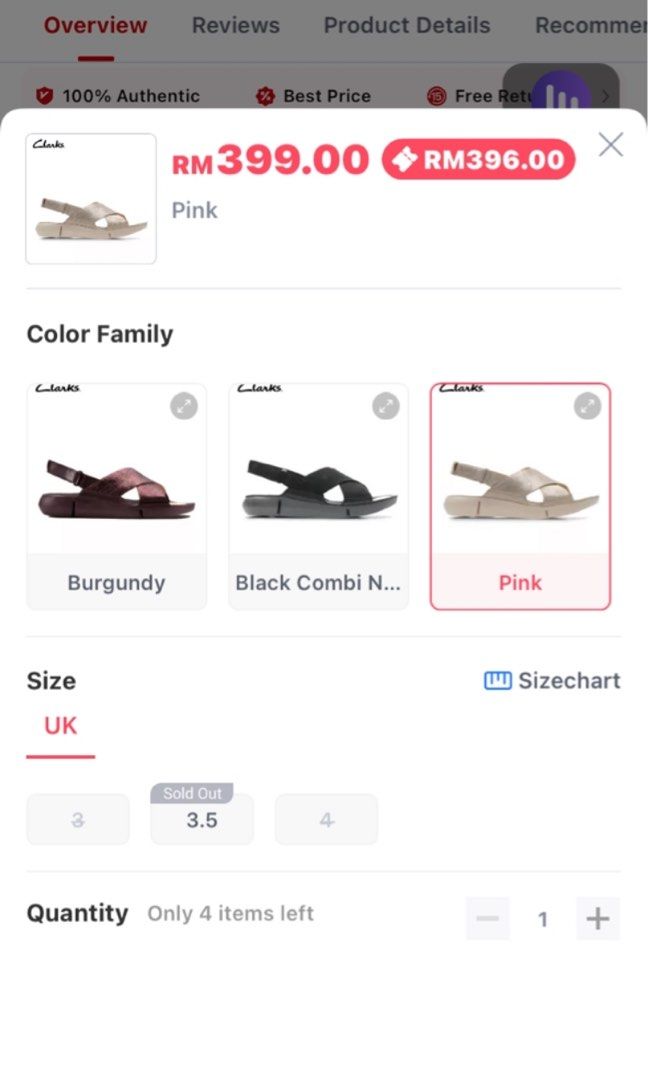Pick size 3.5

click(x=202, y=820)
